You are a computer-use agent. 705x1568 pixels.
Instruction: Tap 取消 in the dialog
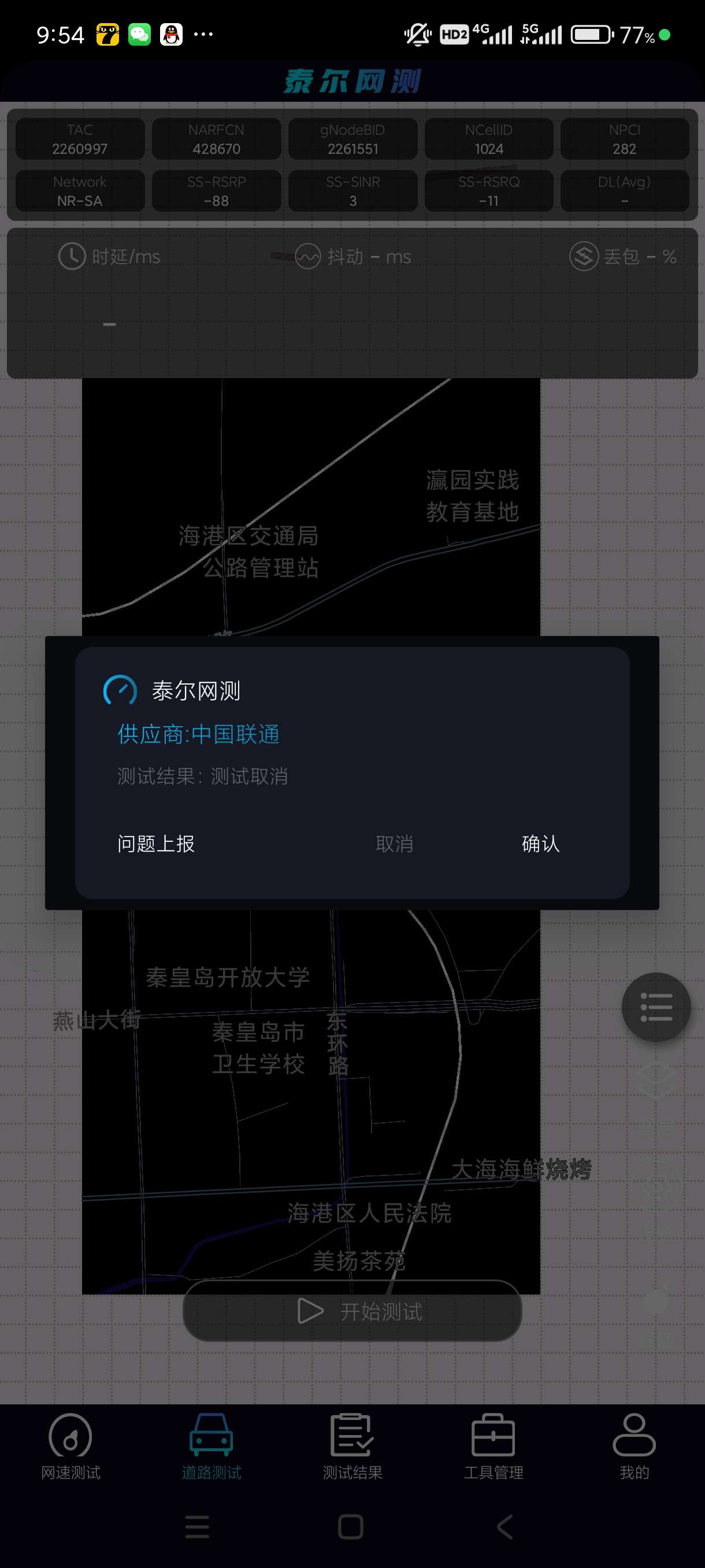pyautogui.click(x=394, y=844)
